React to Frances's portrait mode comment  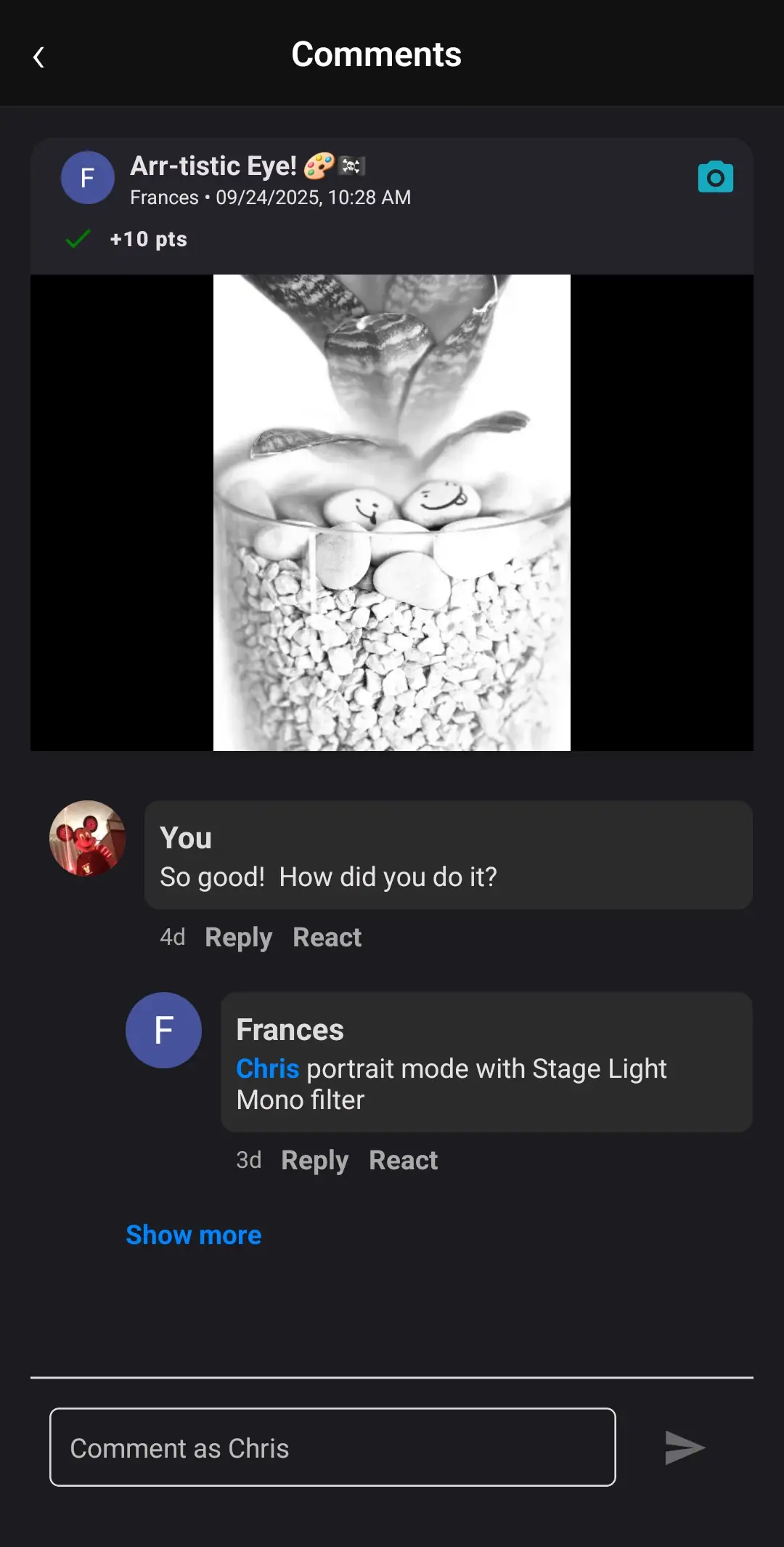point(403,1161)
